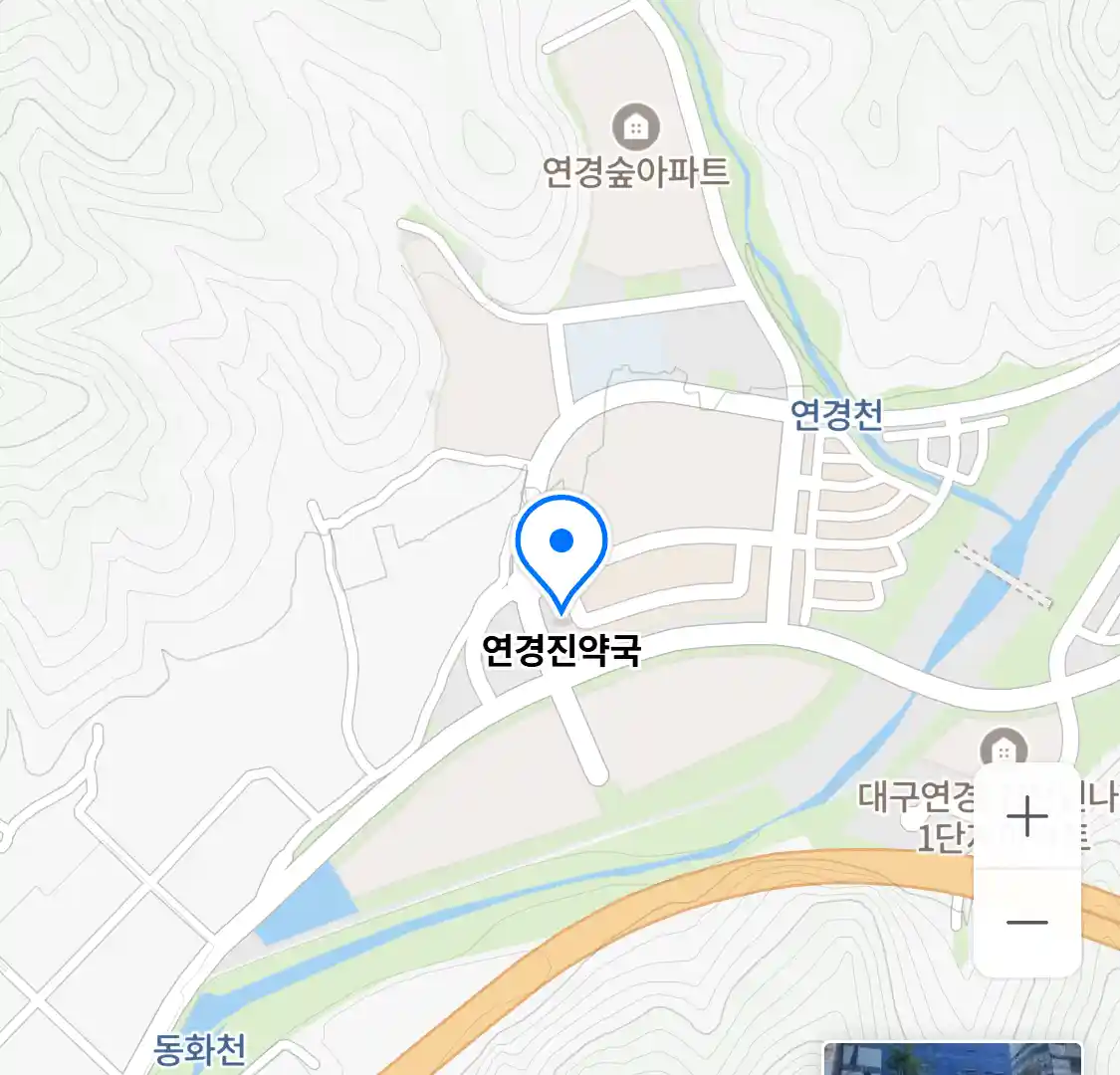This screenshot has height=1075, width=1120.
Task: Zoom in on the map
Action: click(x=1026, y=817)
